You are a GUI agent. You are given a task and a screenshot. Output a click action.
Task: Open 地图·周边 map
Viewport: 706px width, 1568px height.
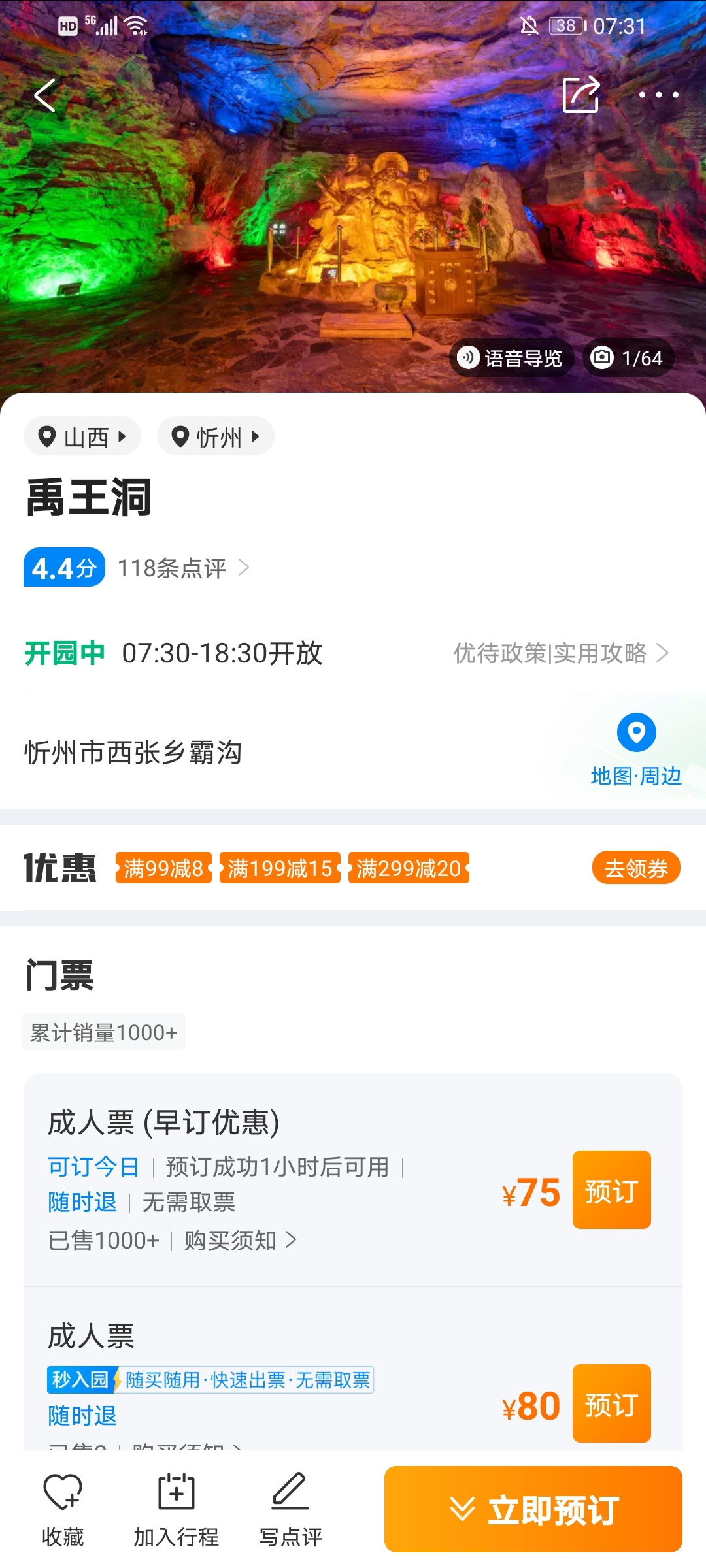636,751
